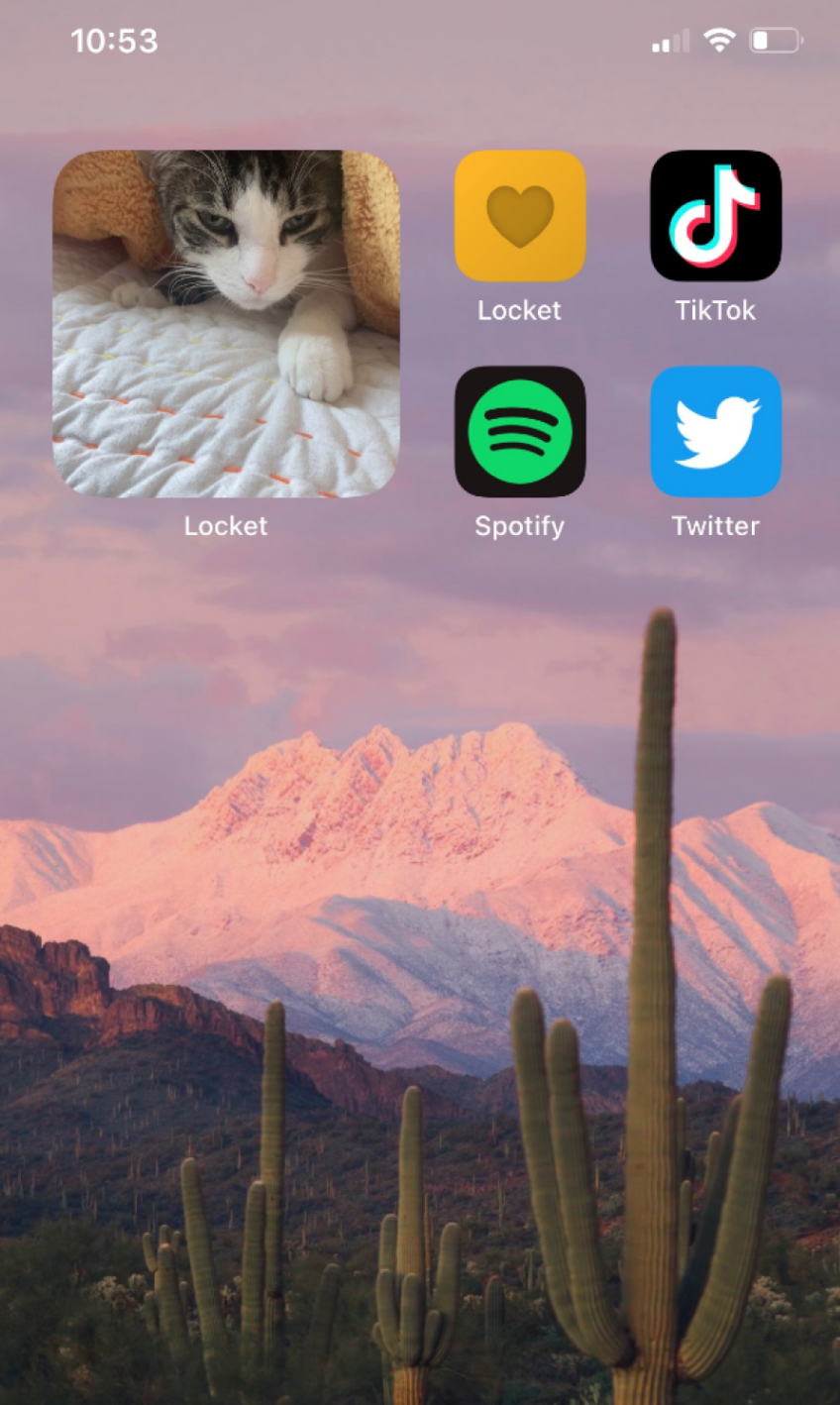Viewport: 840px width, 1405px height.
Task: Open TikTok
Action: pos(715,216)
